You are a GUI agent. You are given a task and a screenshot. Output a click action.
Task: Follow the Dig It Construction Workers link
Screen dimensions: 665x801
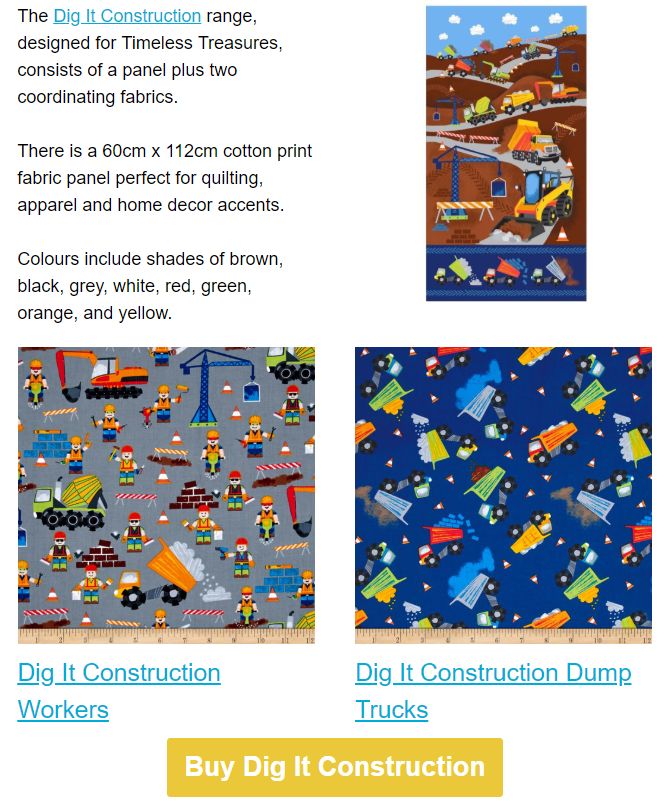click(118, 691)
